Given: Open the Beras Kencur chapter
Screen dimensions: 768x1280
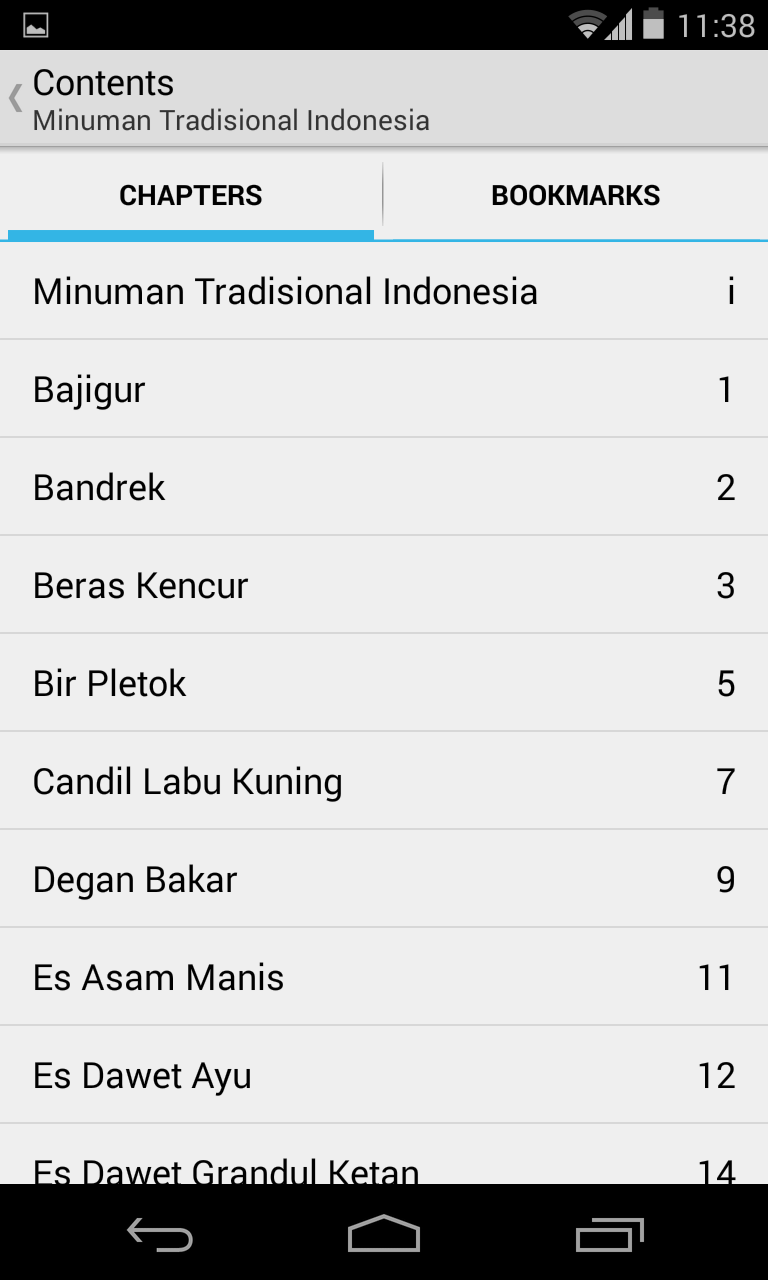Looking at the screenshot, I should (384, 585).
